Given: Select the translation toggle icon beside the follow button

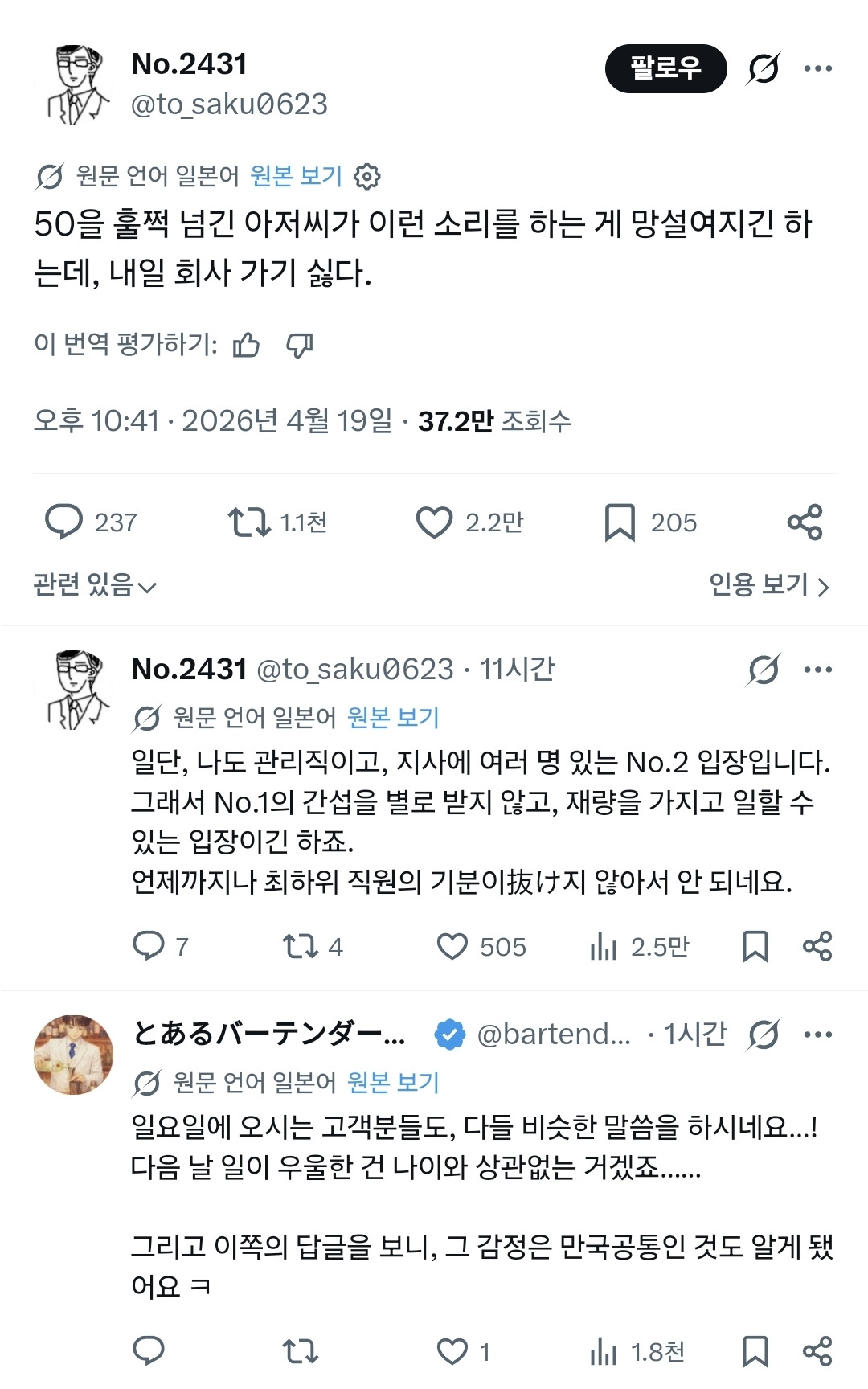Looking at the screenshot, I should (762, 69).
